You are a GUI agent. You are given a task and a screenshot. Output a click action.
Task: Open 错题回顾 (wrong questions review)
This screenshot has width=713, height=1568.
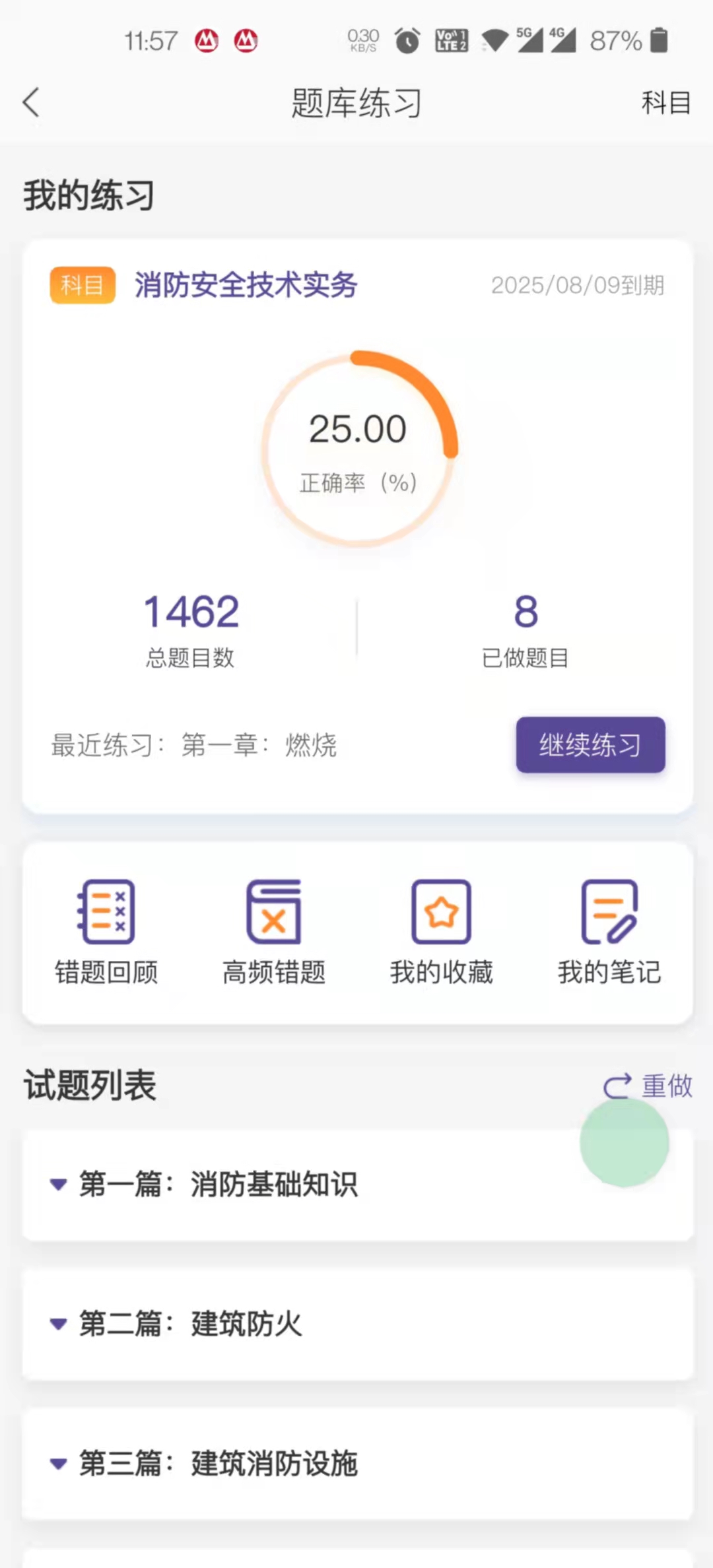click(108, 931)
